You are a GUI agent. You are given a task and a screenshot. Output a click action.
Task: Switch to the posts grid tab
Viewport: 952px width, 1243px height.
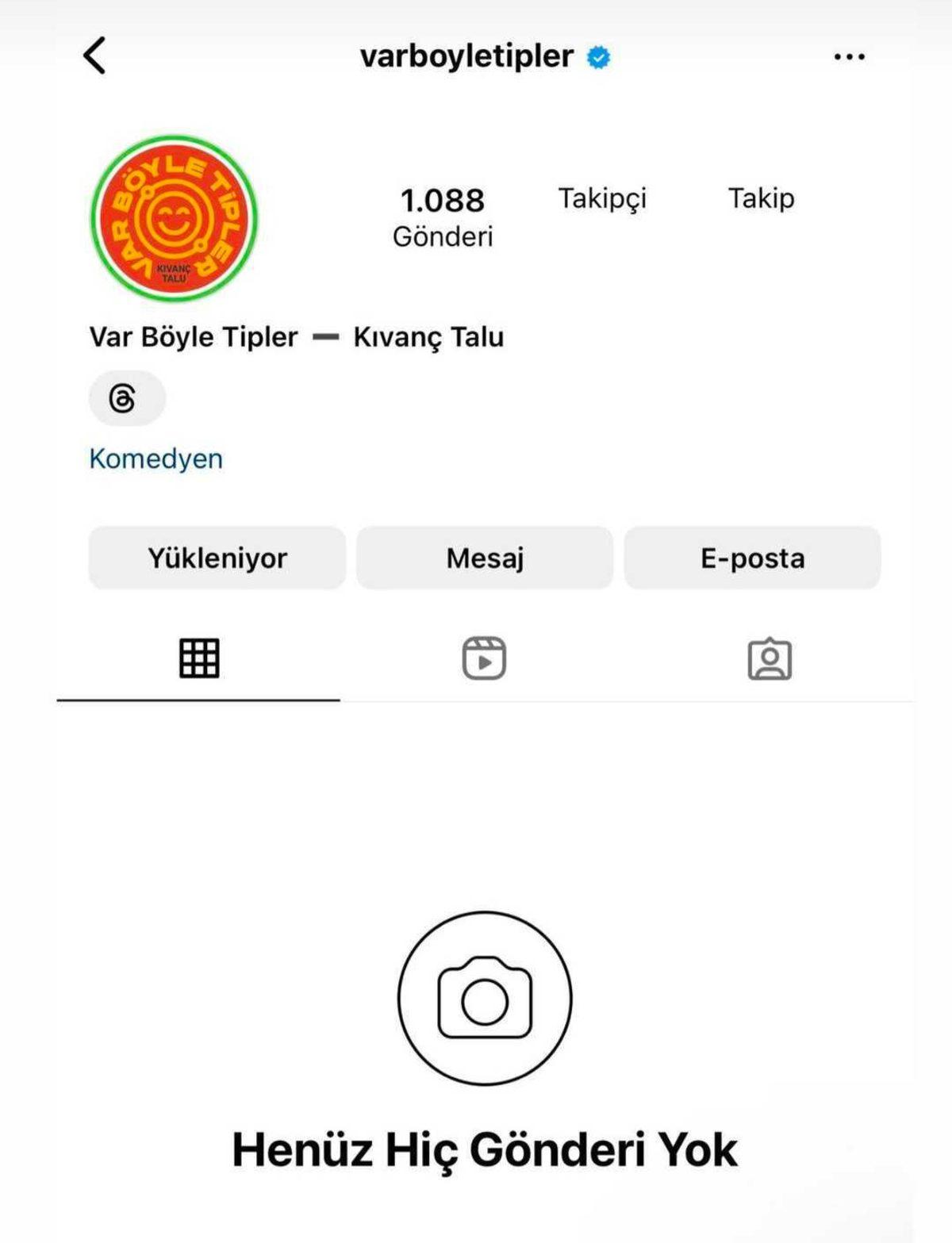[x=199, y=658]
